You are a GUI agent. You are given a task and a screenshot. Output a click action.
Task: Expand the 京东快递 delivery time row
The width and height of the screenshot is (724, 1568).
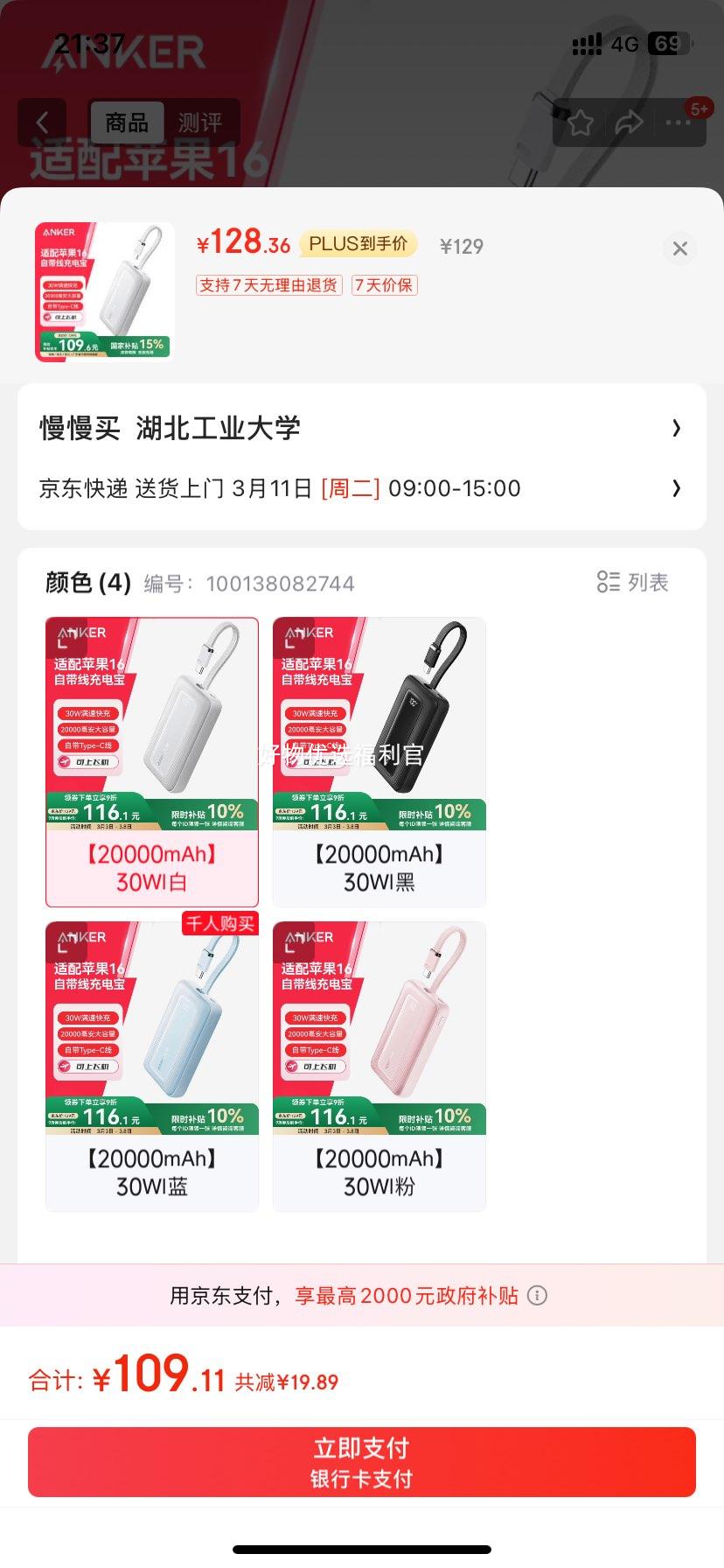[362, 487]
